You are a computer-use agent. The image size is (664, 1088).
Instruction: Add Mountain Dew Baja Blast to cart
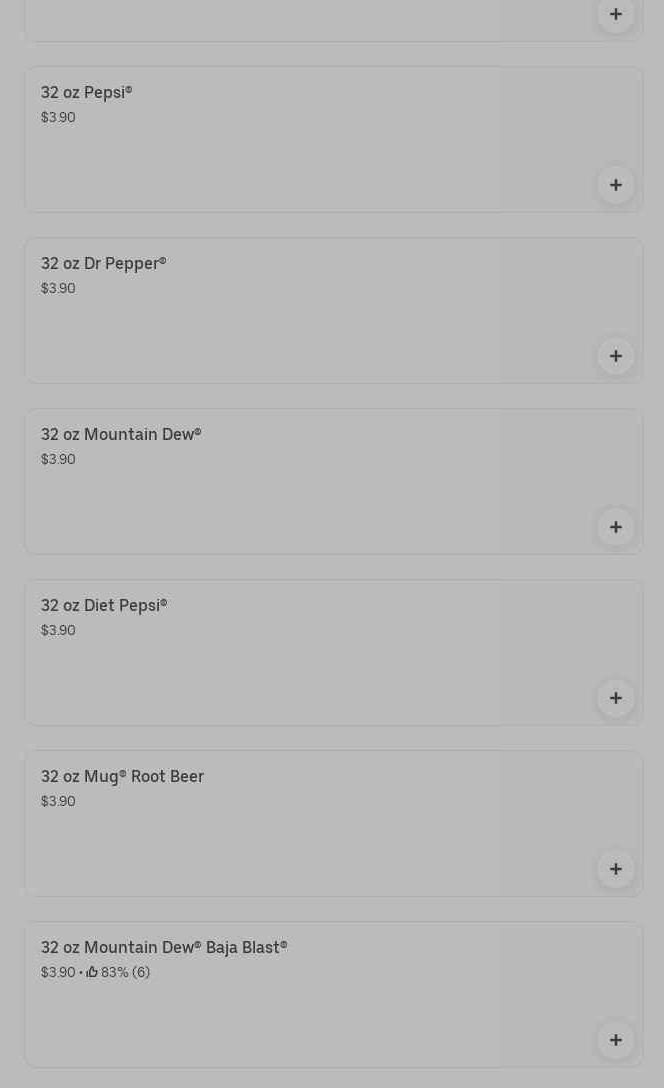click(615, 1041)
